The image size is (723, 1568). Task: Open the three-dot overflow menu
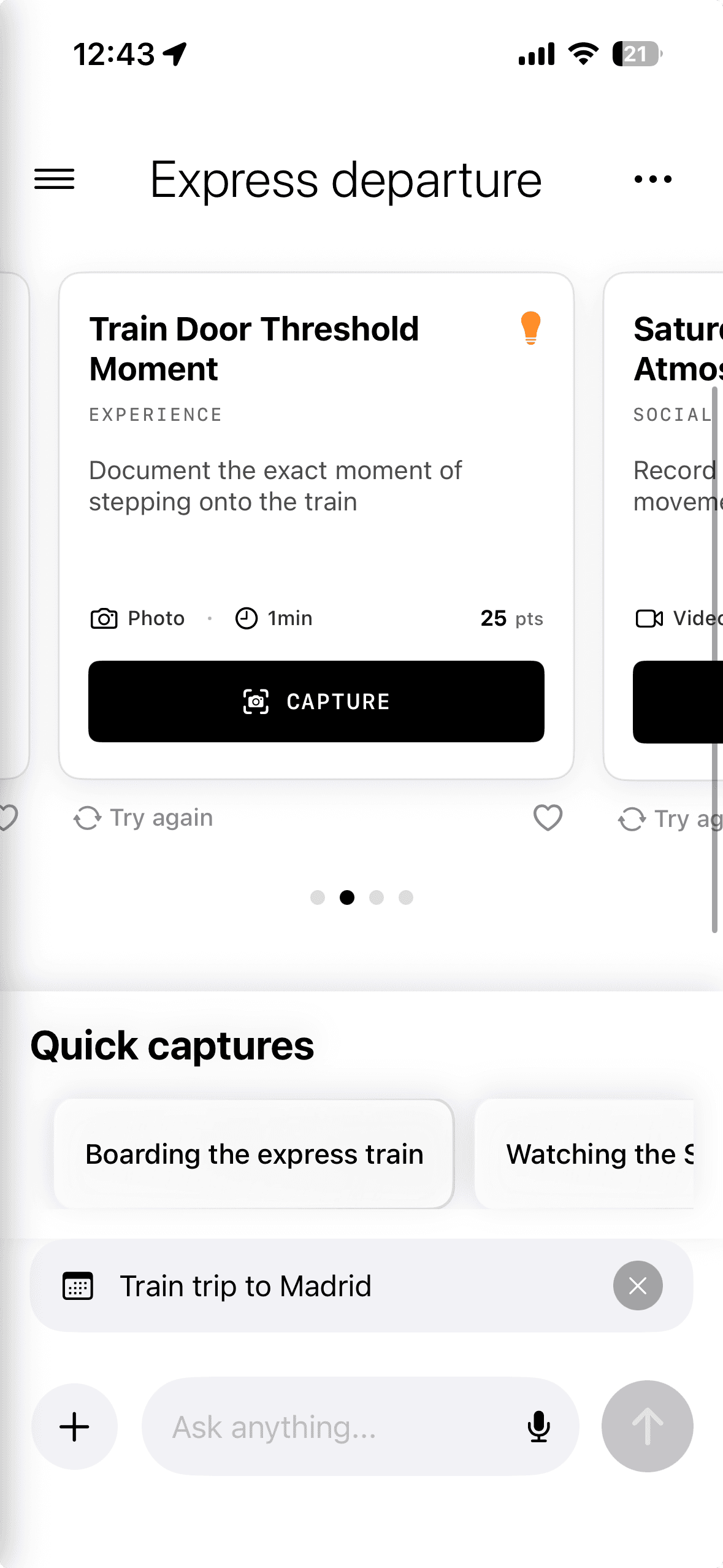651,179
